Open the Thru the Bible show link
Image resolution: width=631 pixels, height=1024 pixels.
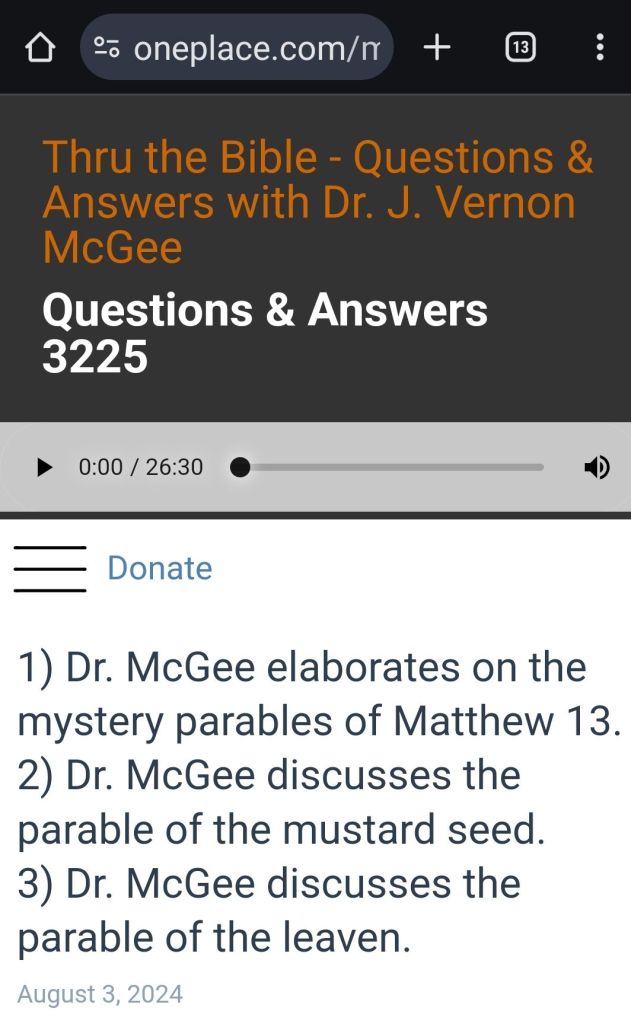[317, 202]
